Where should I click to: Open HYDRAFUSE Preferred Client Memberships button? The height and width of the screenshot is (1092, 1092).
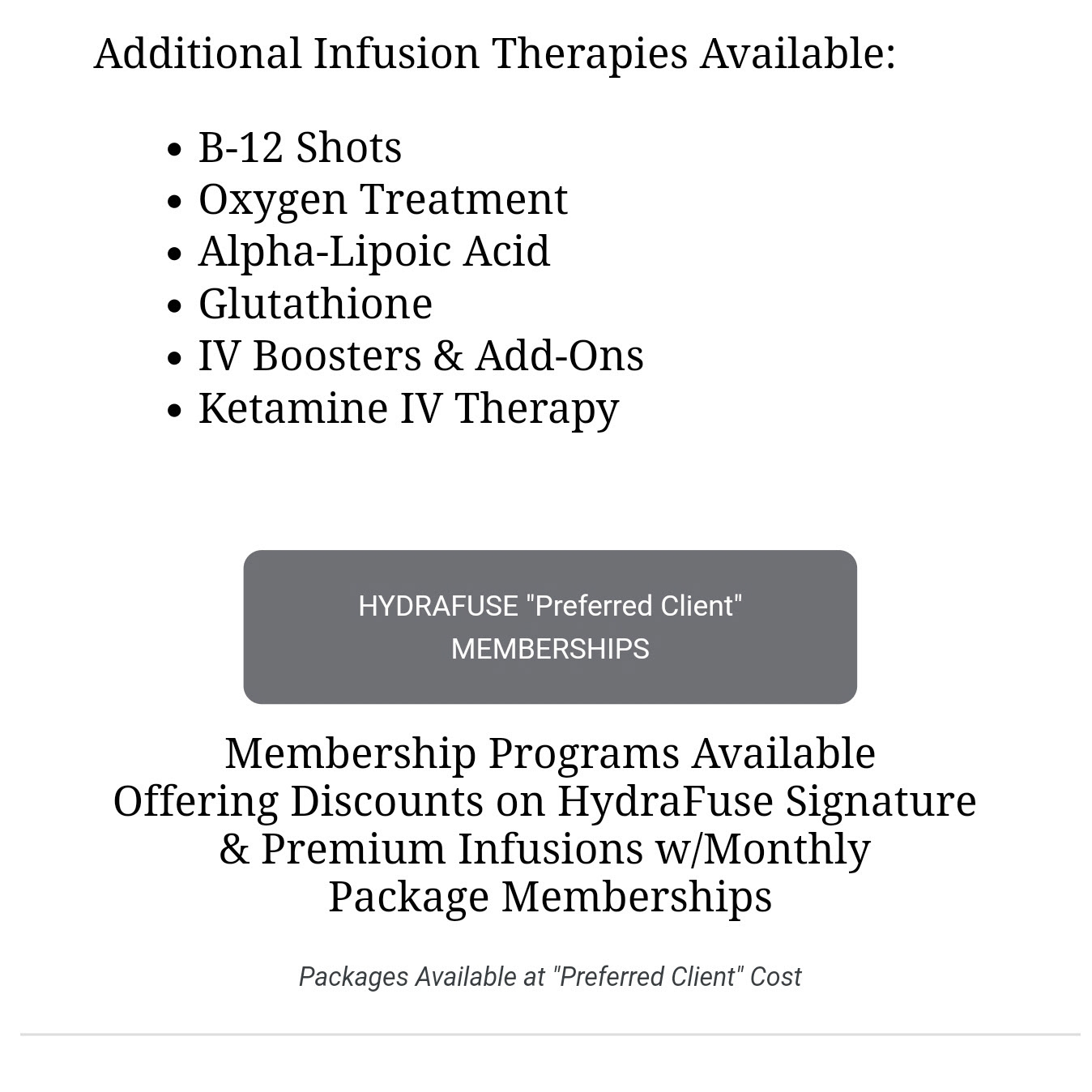tap(549, 626)
